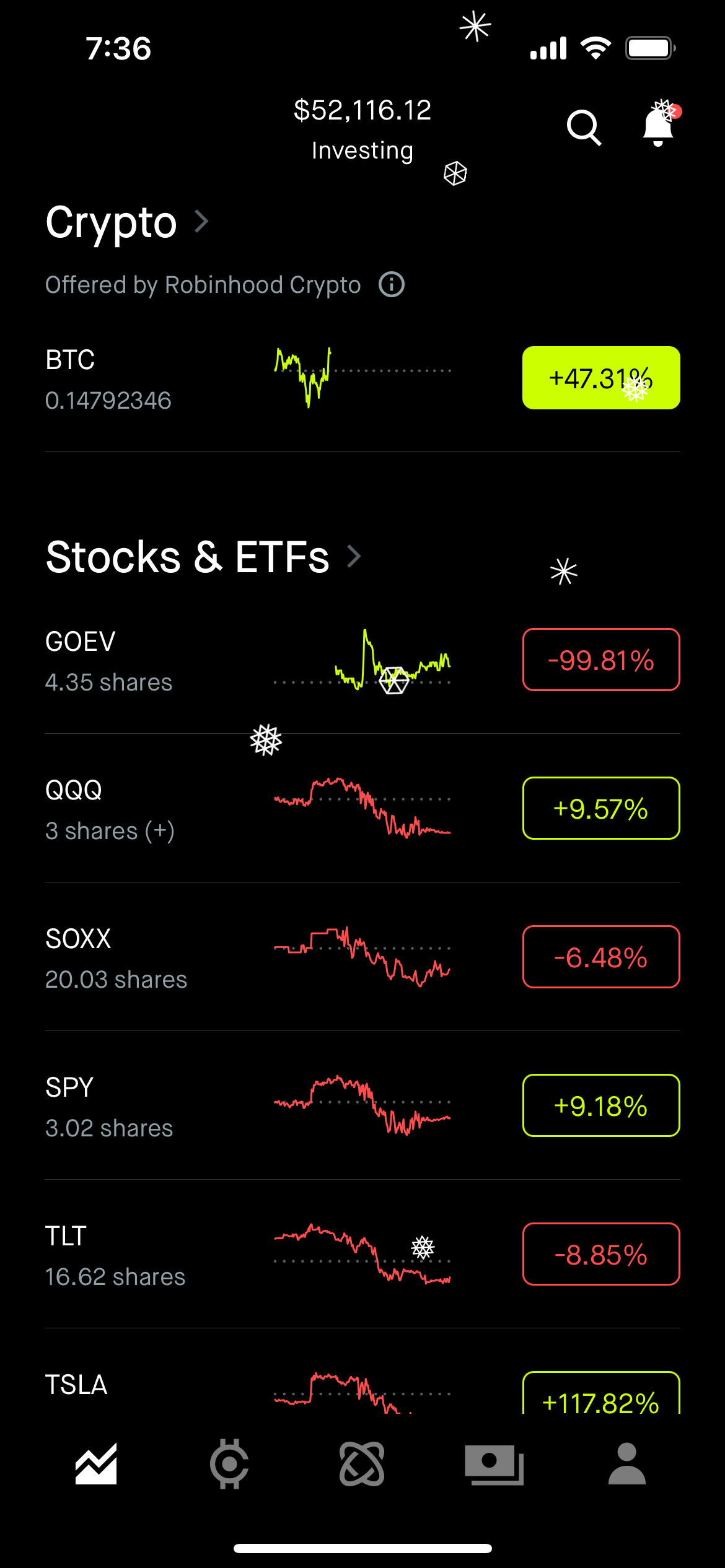Tap GOEV -99.81% percent button
This screenshot has height=1568, width=725.
pyautogui.click(x=600, y=660)
